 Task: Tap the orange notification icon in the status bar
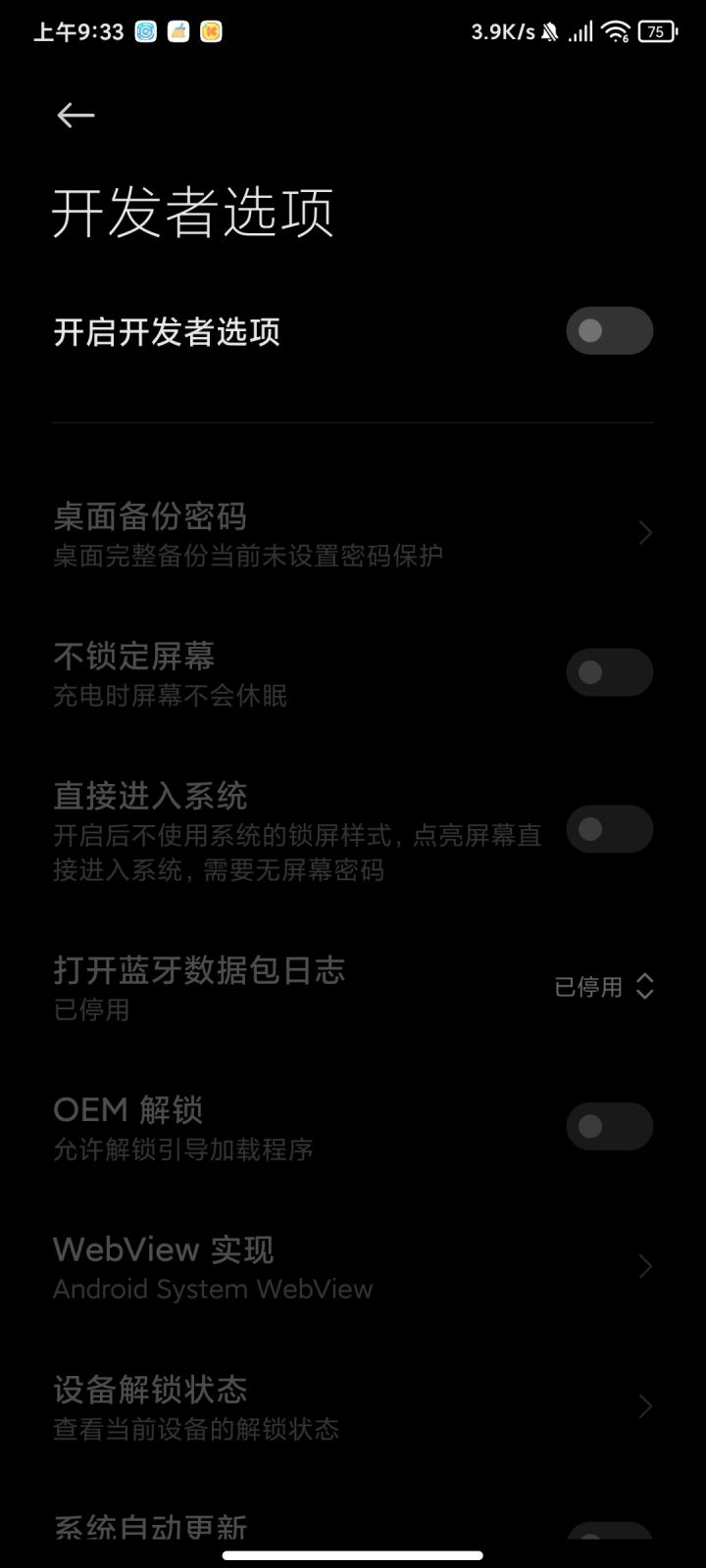[x=178, y=32]
